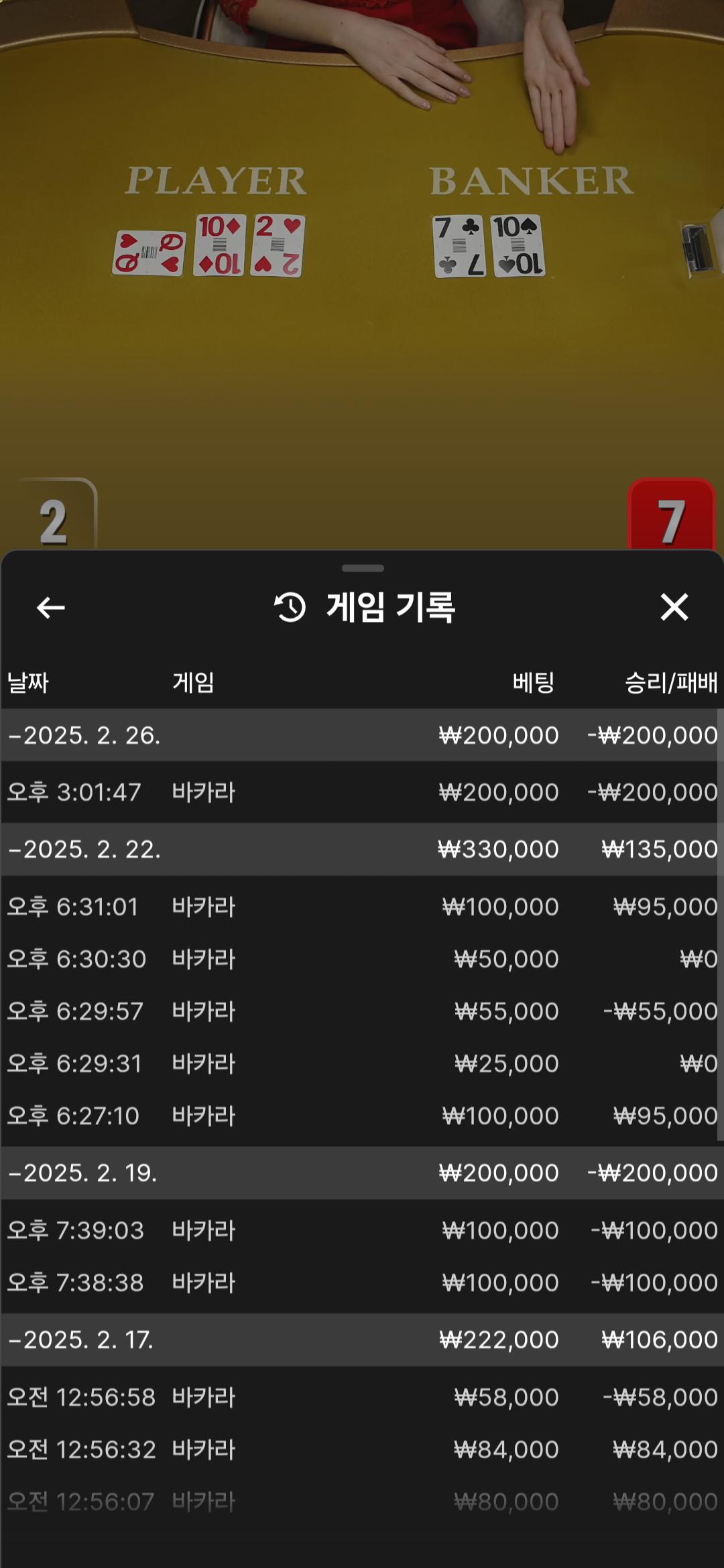The height and width of the screenshot is (1568, 724).
Task: Show the 오후 6:27:10 baccarat round
Action: point(362,1116)
